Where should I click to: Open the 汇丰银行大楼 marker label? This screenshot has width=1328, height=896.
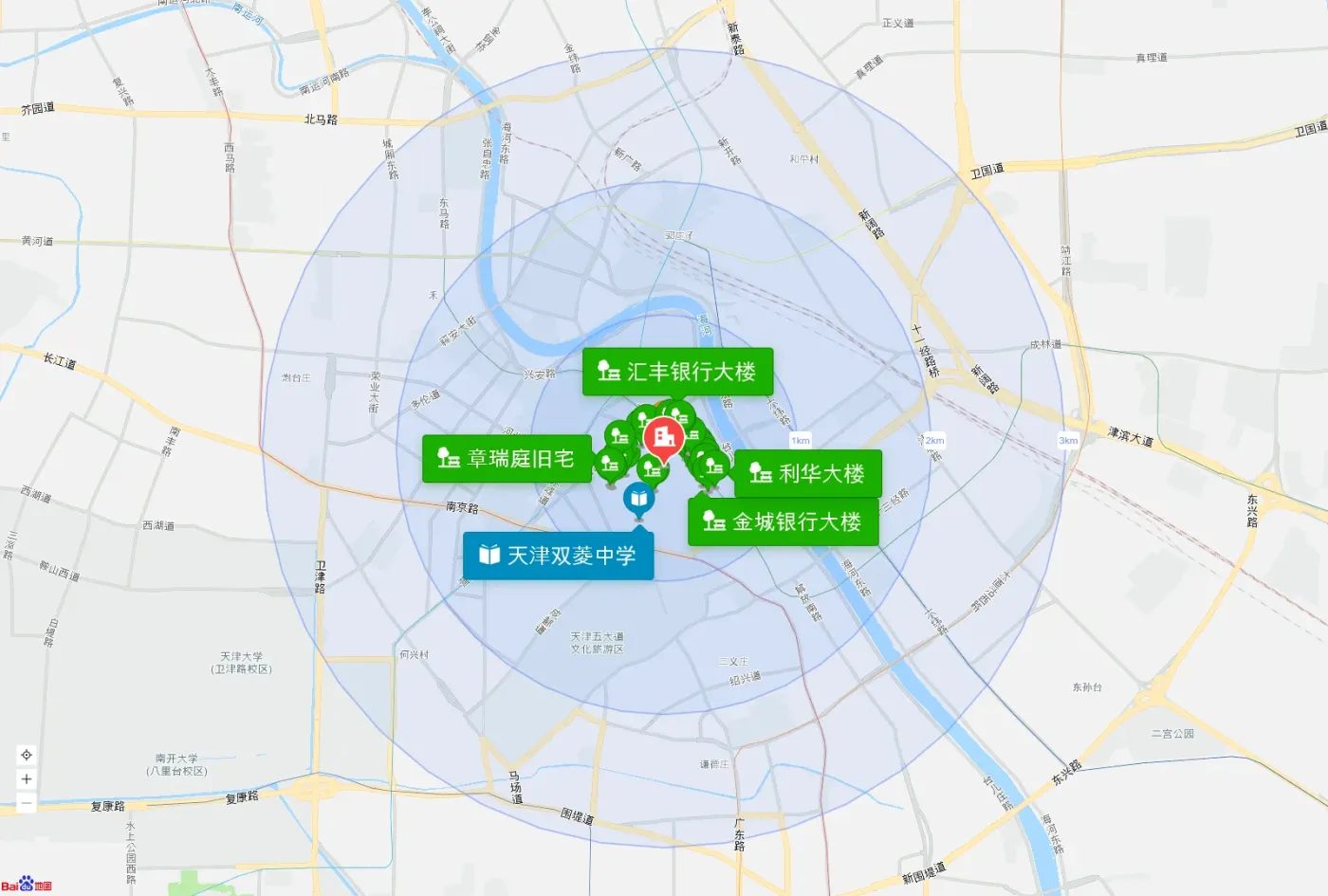coord(677,372)
